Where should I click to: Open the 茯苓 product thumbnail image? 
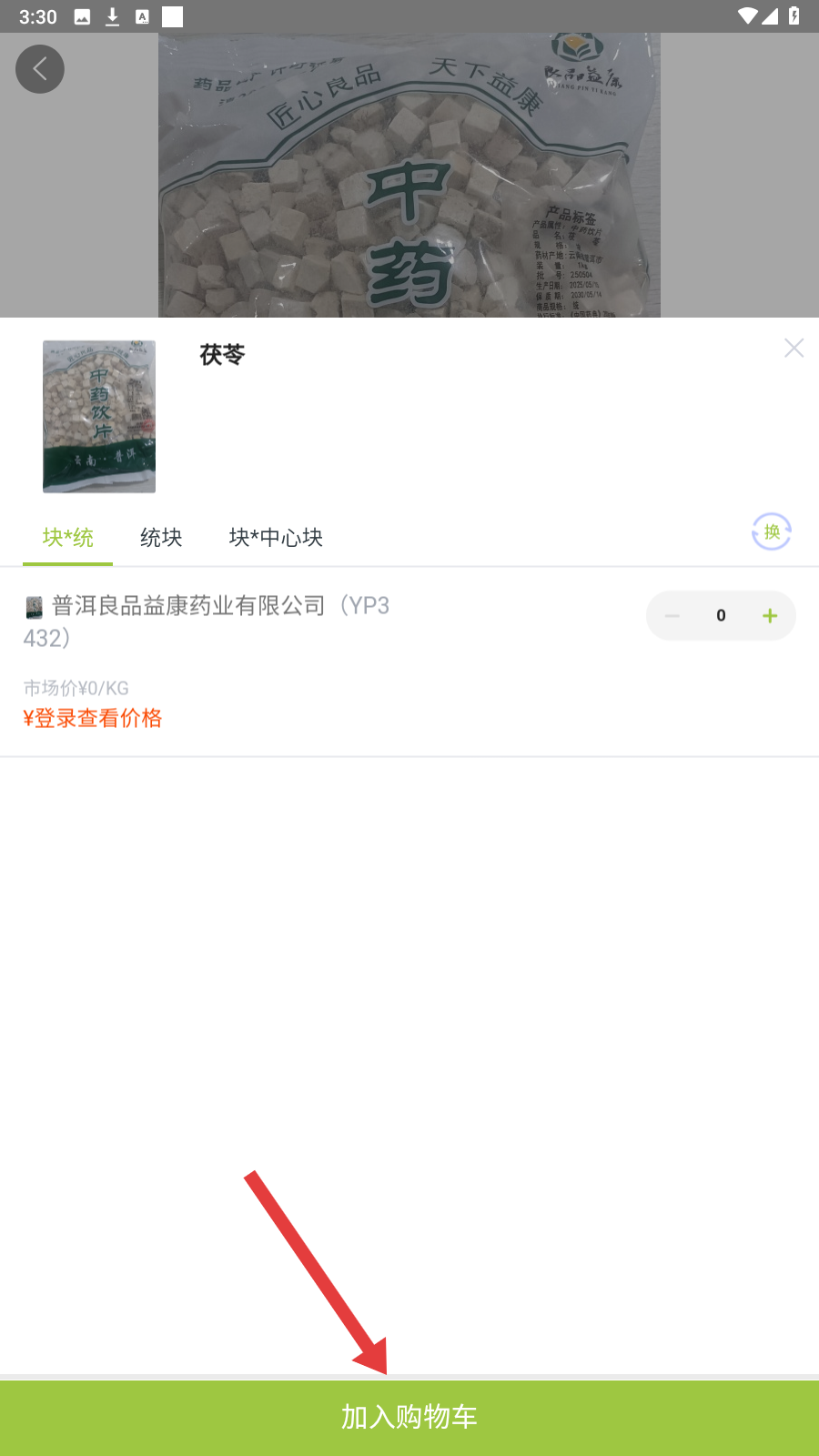[99, 417]
